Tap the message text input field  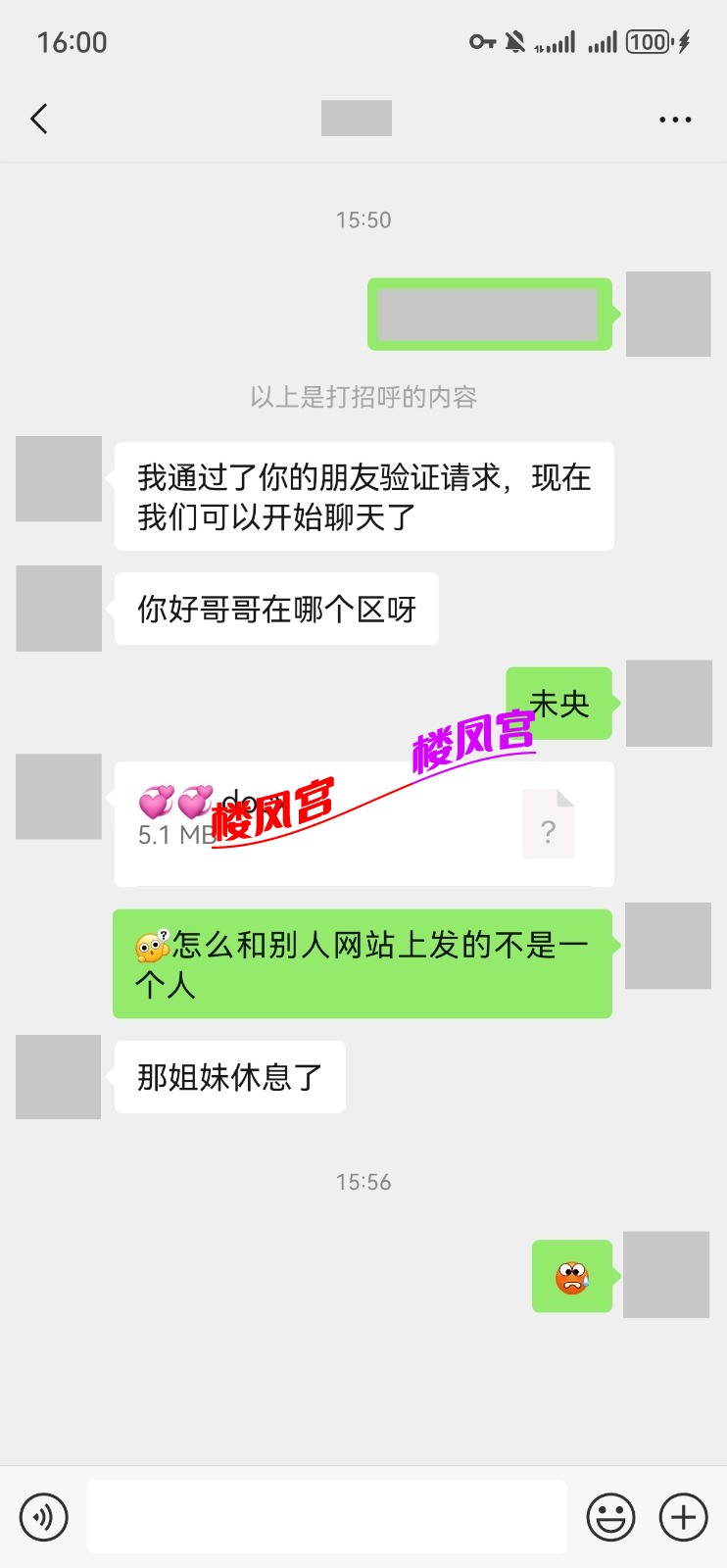(327, 1517)
